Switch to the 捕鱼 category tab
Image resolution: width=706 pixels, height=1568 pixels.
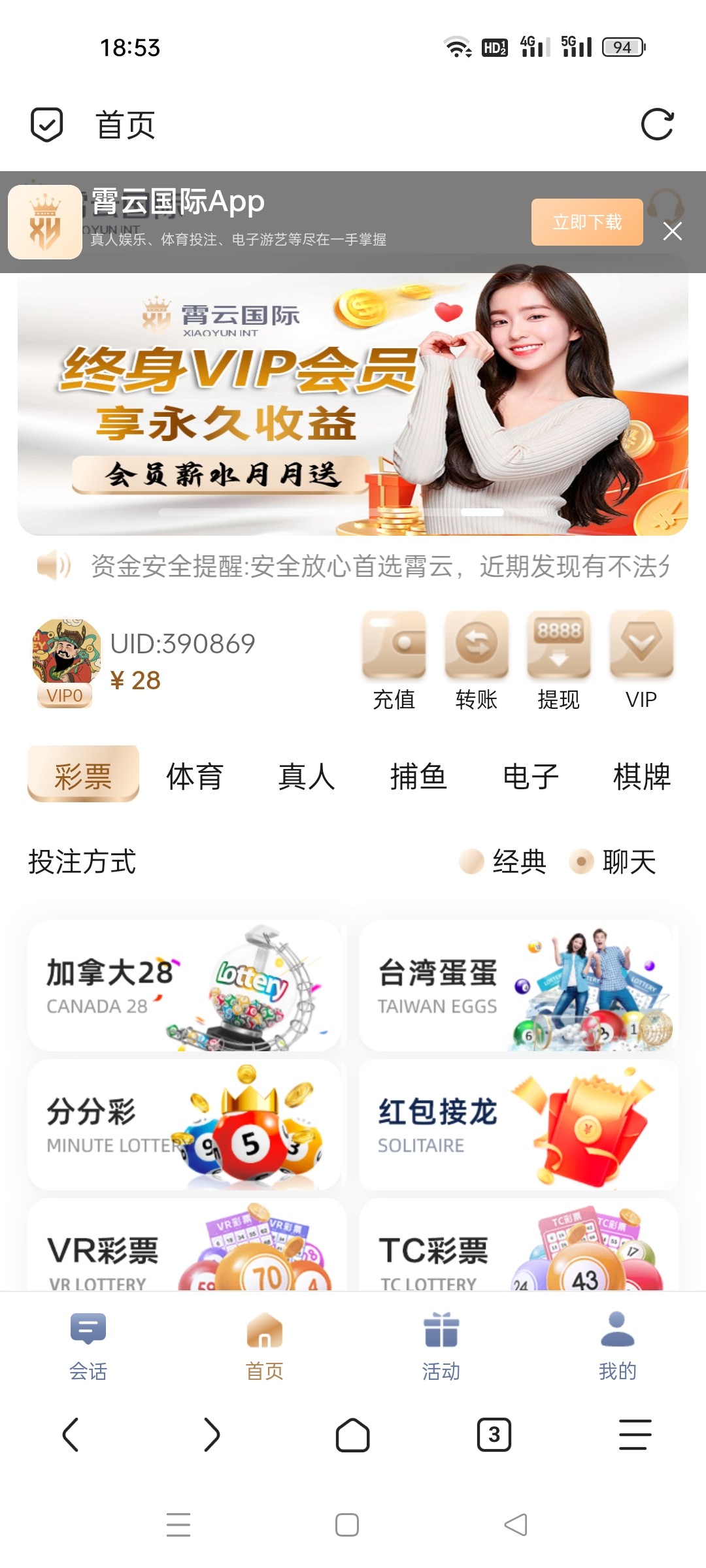pos(418,776)
